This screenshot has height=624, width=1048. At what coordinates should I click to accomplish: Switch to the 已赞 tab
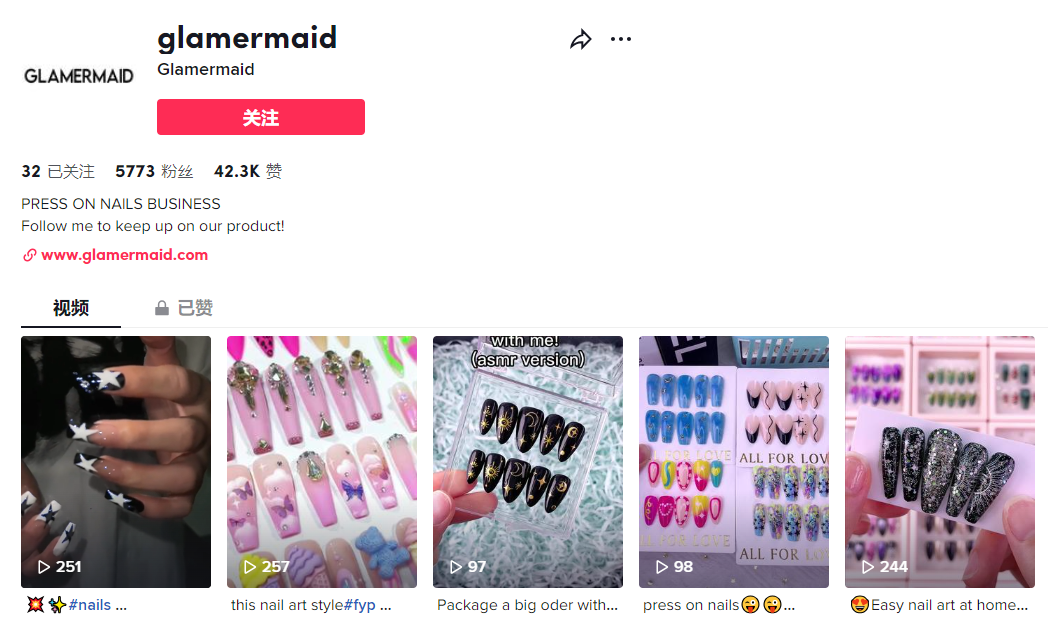184,308
